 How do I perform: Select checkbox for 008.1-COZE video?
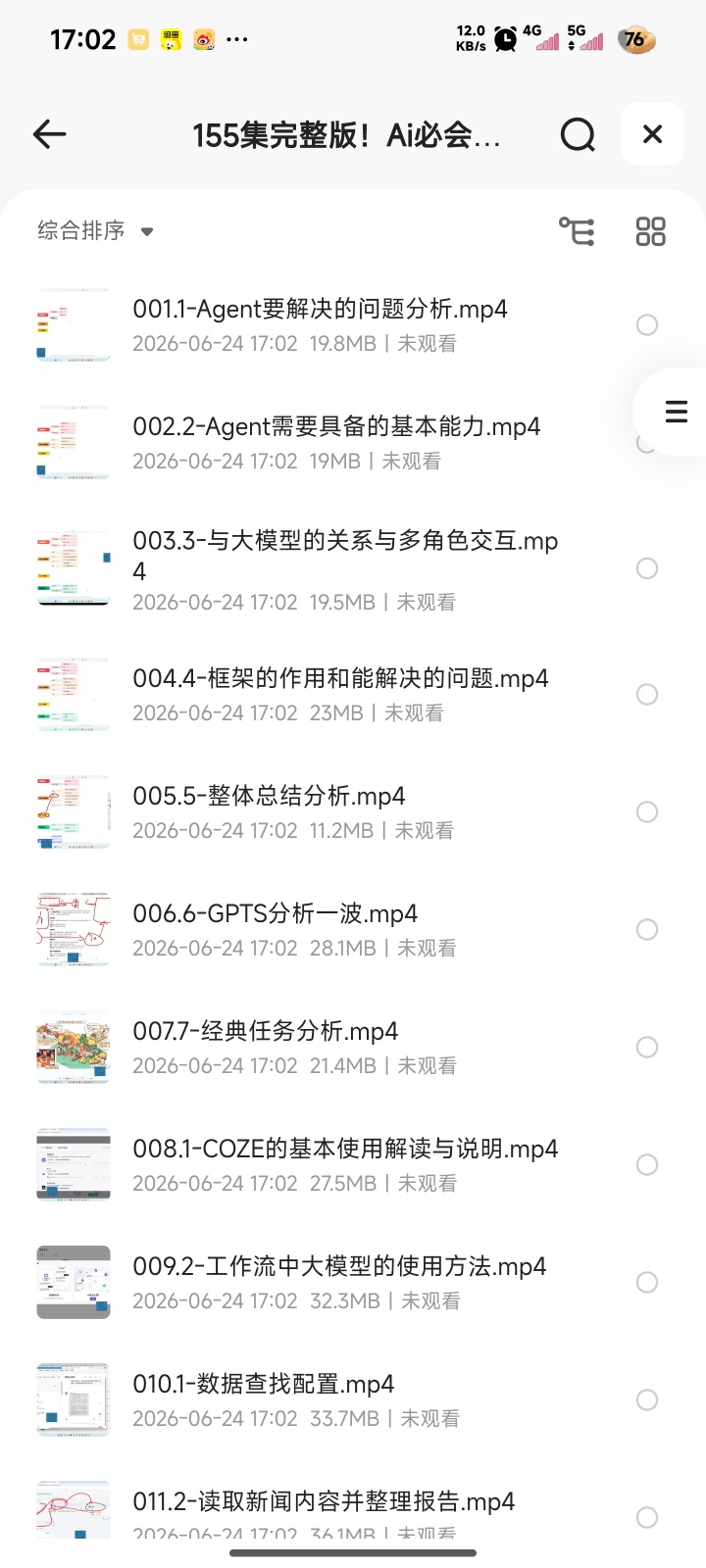click(647, 1164)
